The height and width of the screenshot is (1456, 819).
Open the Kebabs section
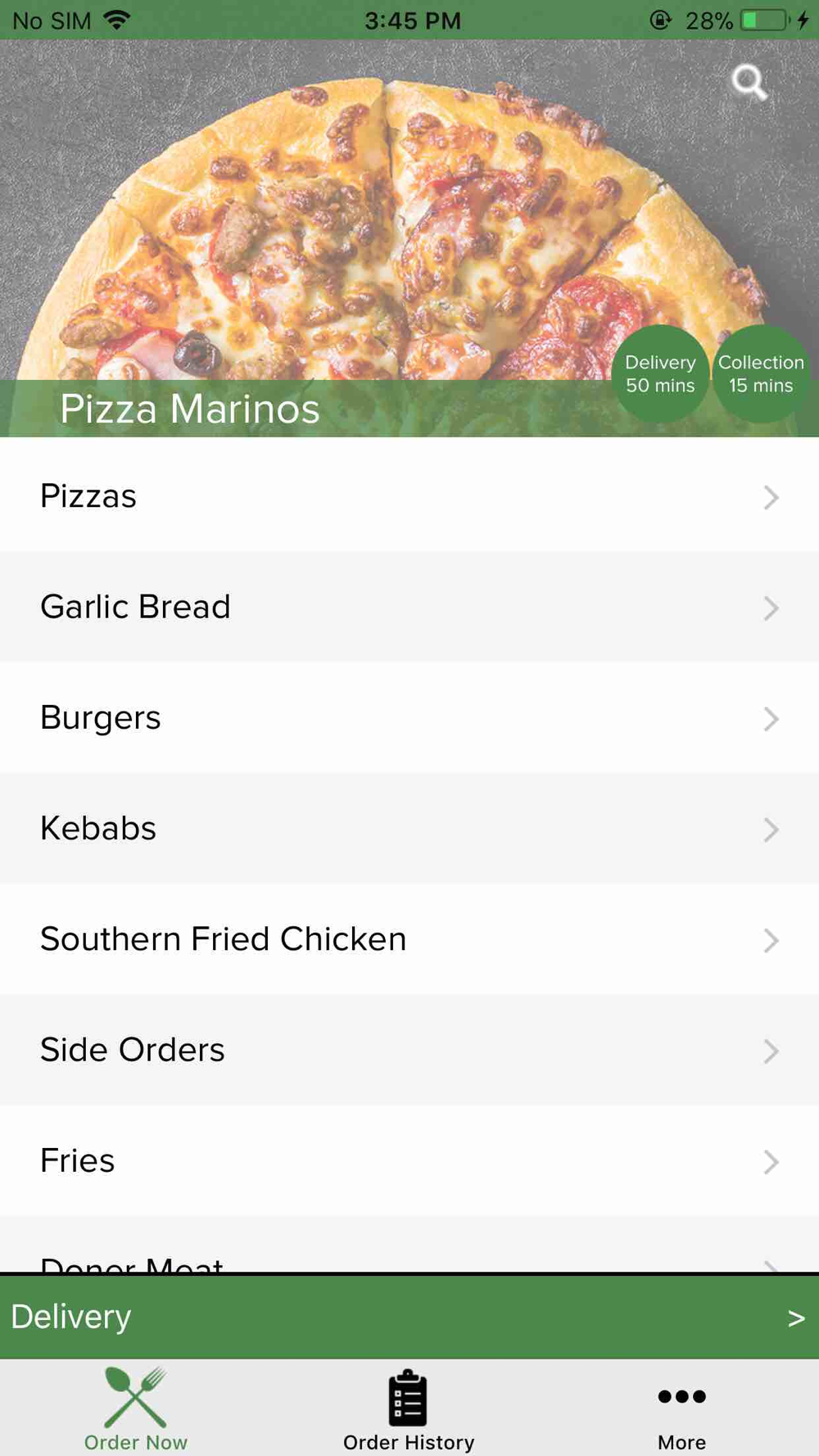tap(409, 829)
